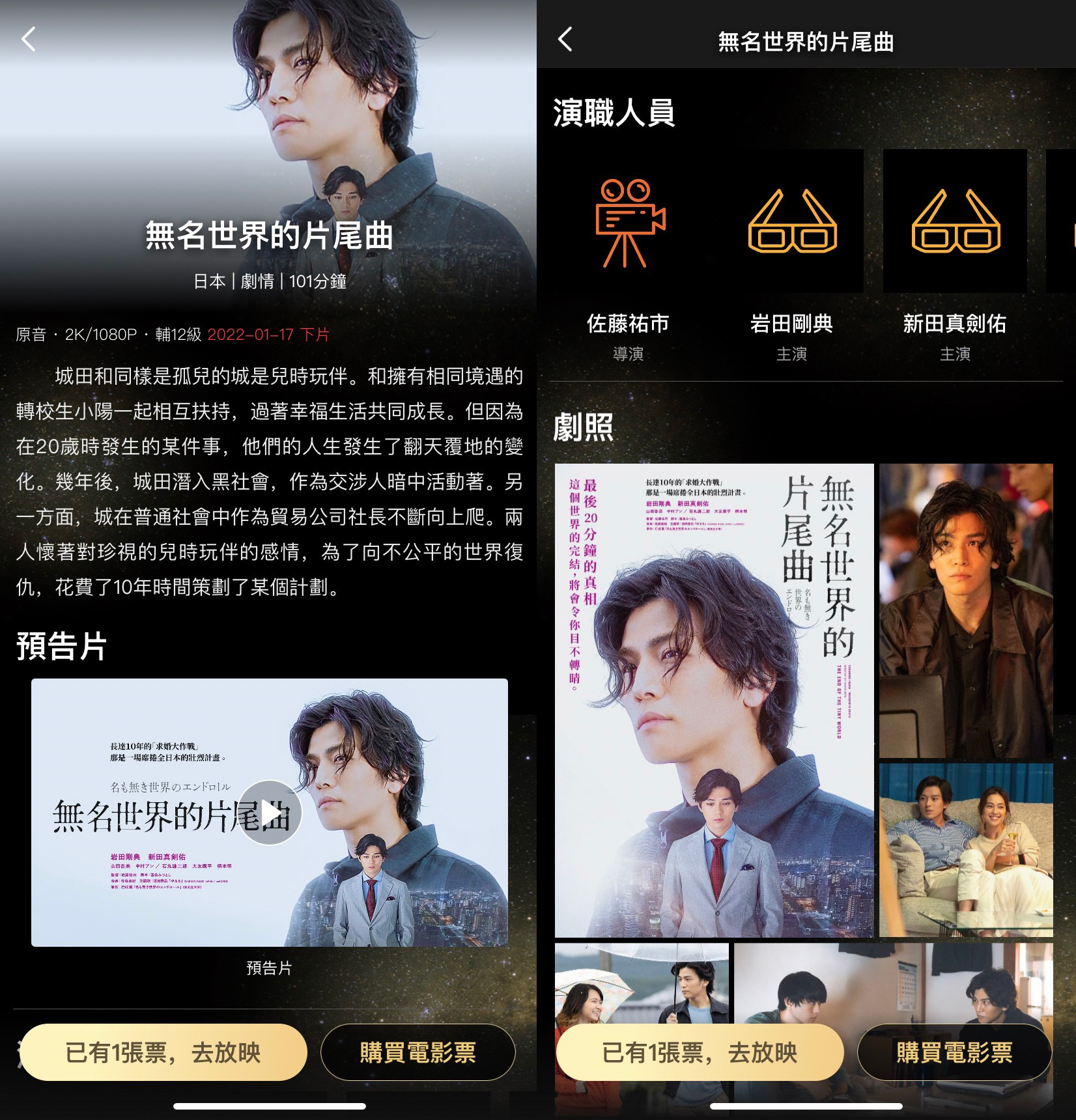
Task: Tap 購買電影票 on the cast page
Action: pos(954,1053)
